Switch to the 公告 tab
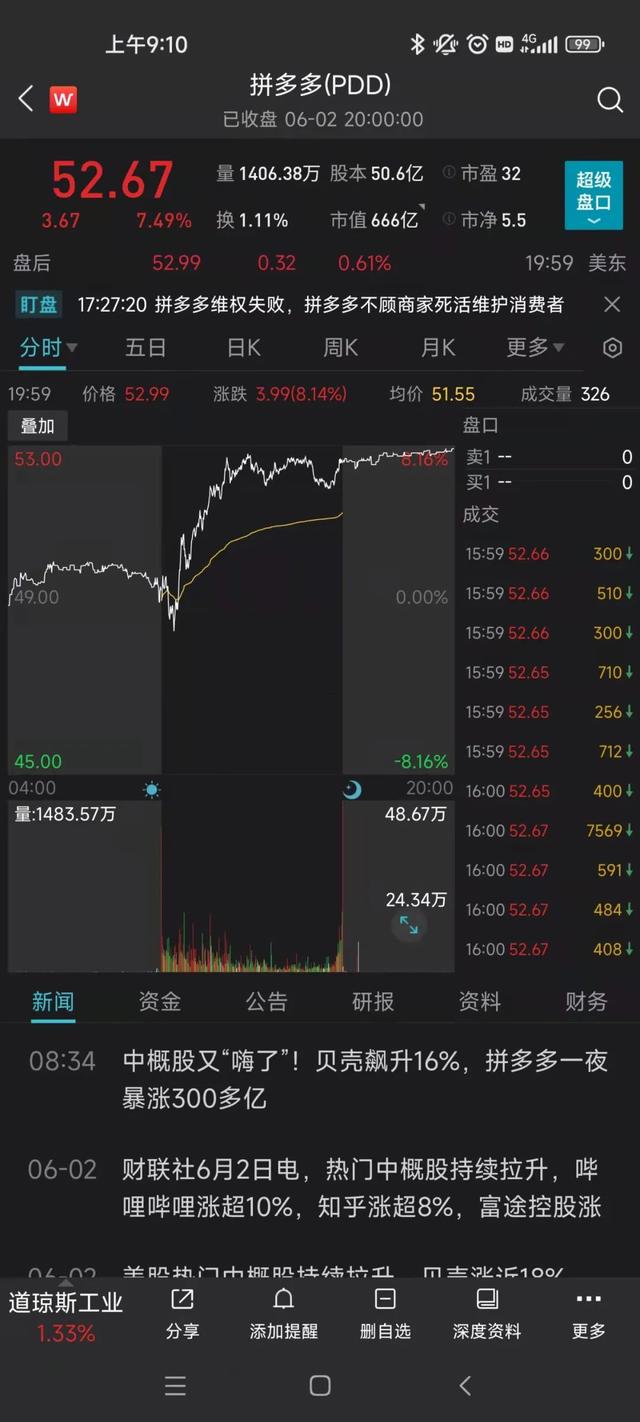Screen dimensions: 640x1422 point(266,1001)
